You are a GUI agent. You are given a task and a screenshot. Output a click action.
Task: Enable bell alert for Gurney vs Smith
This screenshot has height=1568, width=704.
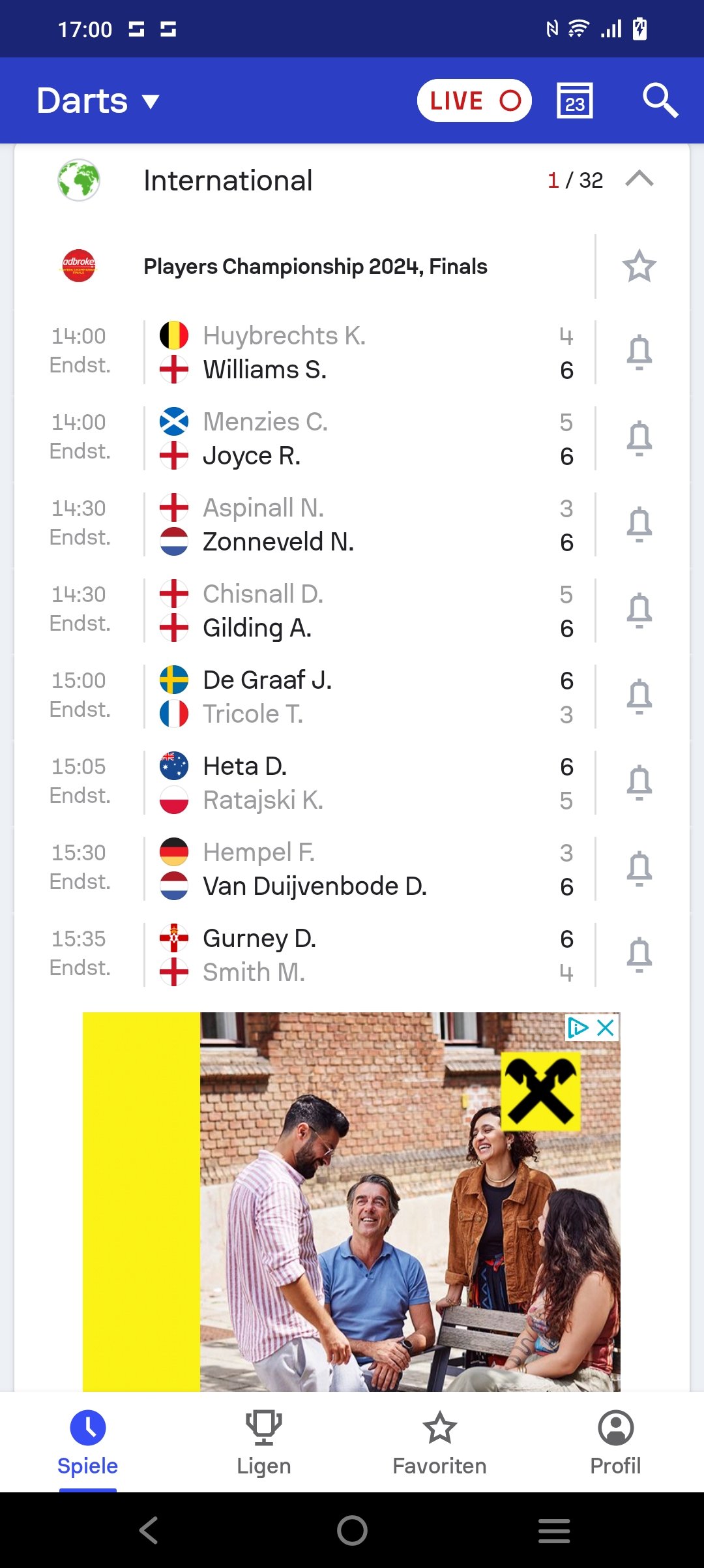click(639, 955)
